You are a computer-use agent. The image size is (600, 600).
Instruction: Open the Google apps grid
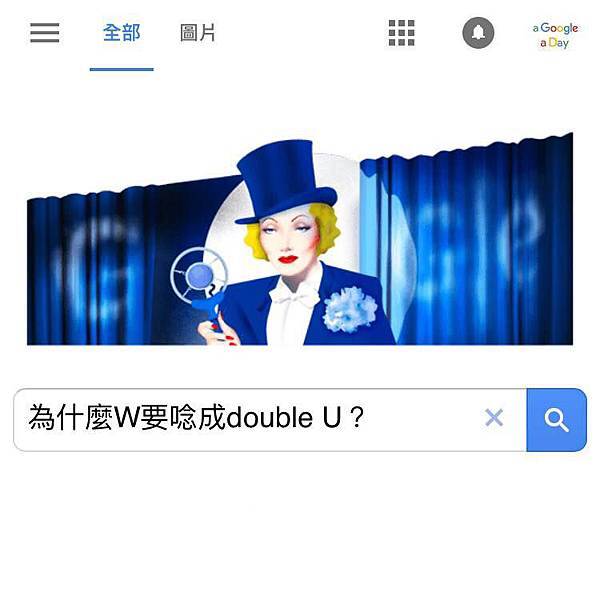click(401, 33)
